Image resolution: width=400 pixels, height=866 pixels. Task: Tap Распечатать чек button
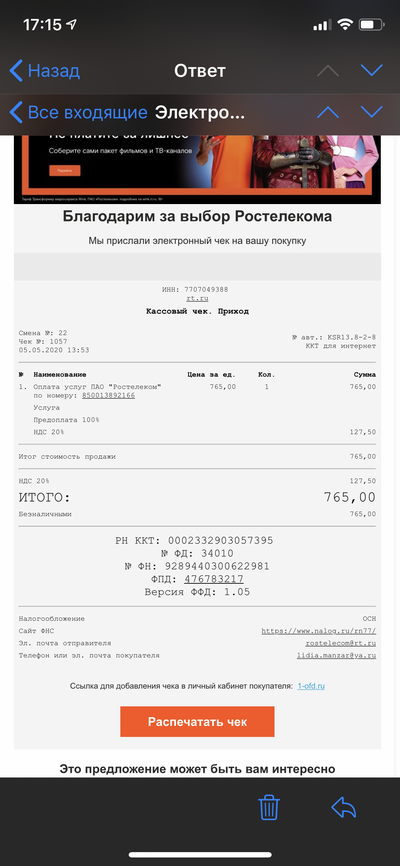[197, 722]
